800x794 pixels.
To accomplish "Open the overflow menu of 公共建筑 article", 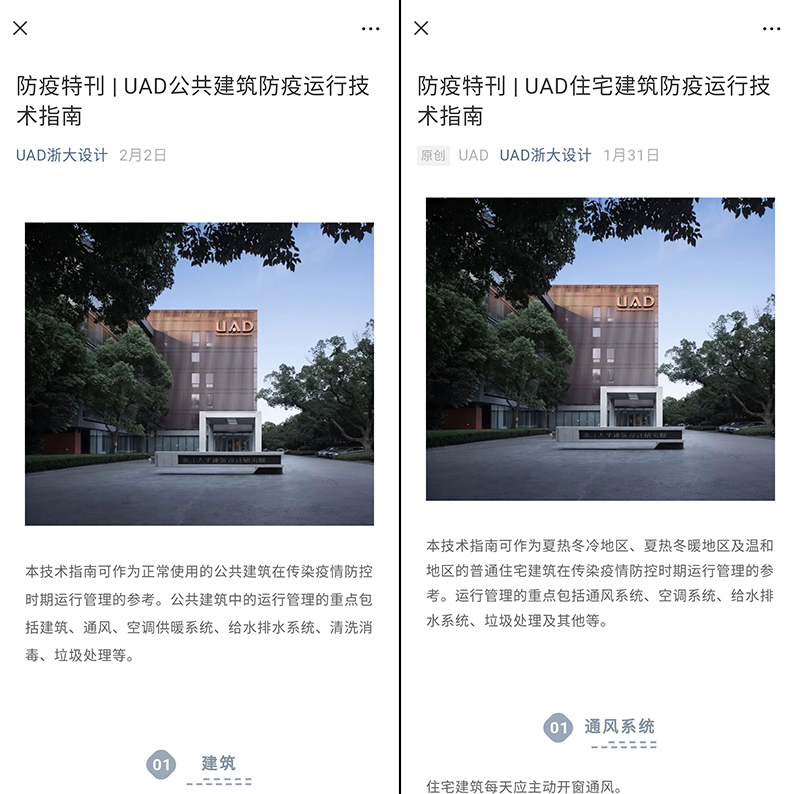I will (371, 29).
